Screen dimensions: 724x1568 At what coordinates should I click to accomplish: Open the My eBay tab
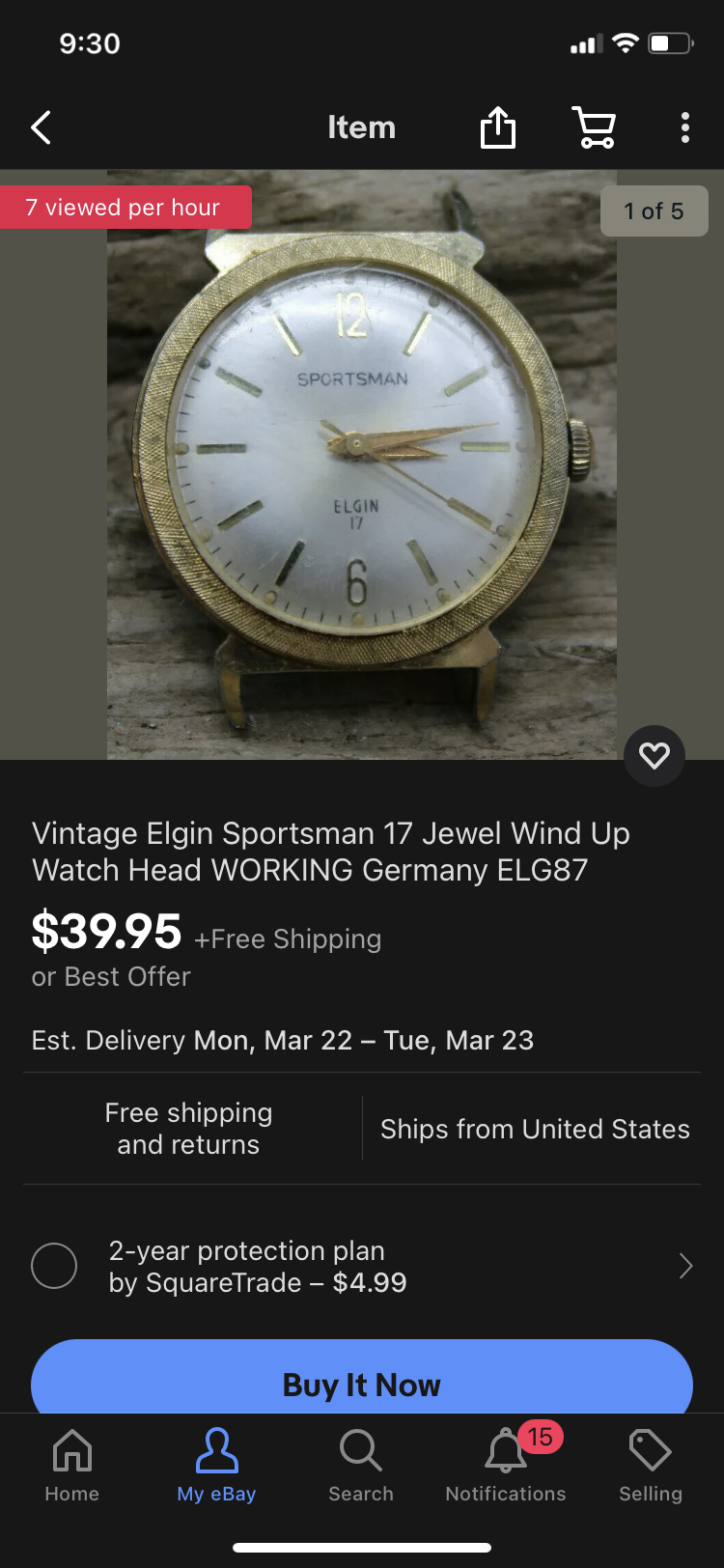click(x=216, y=1466)
